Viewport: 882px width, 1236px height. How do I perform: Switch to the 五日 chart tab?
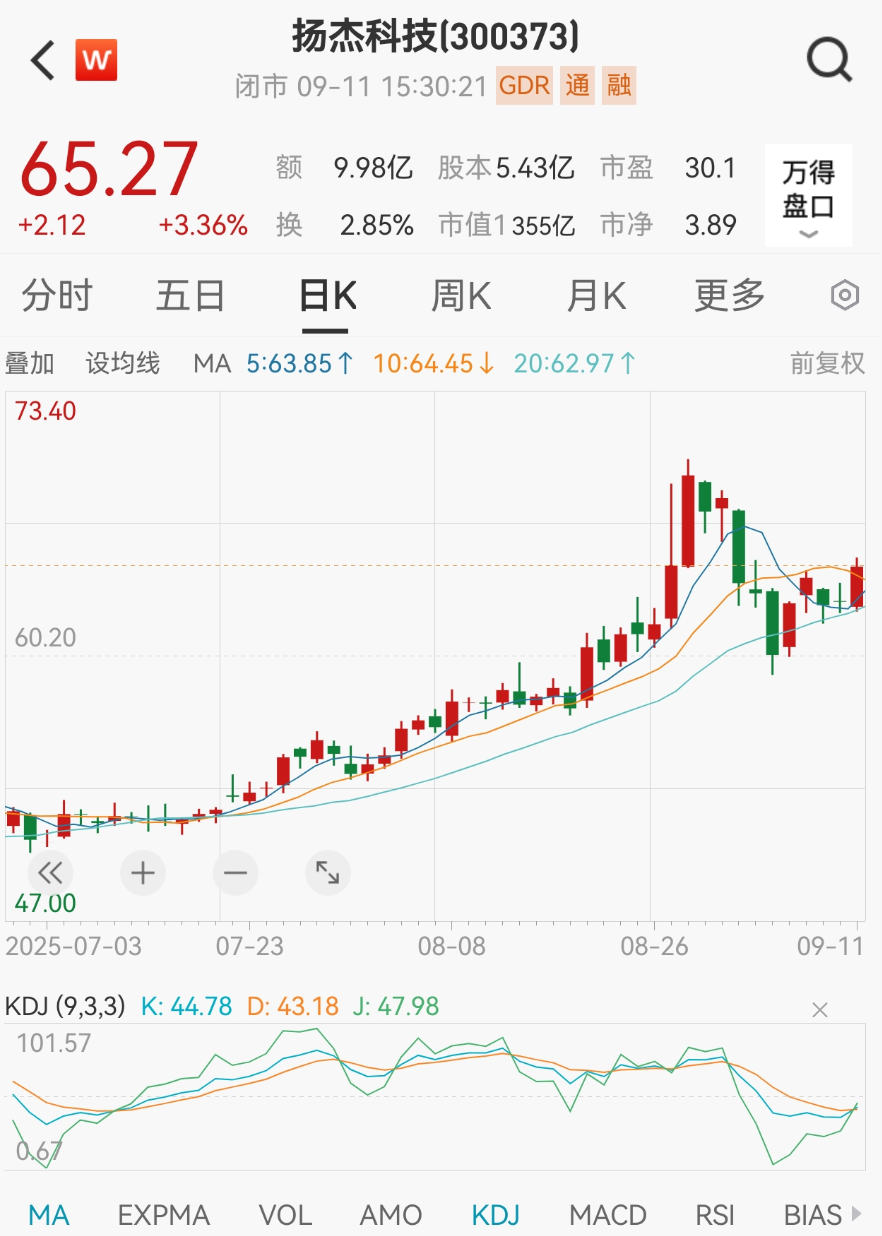click(x=190, y=296)
